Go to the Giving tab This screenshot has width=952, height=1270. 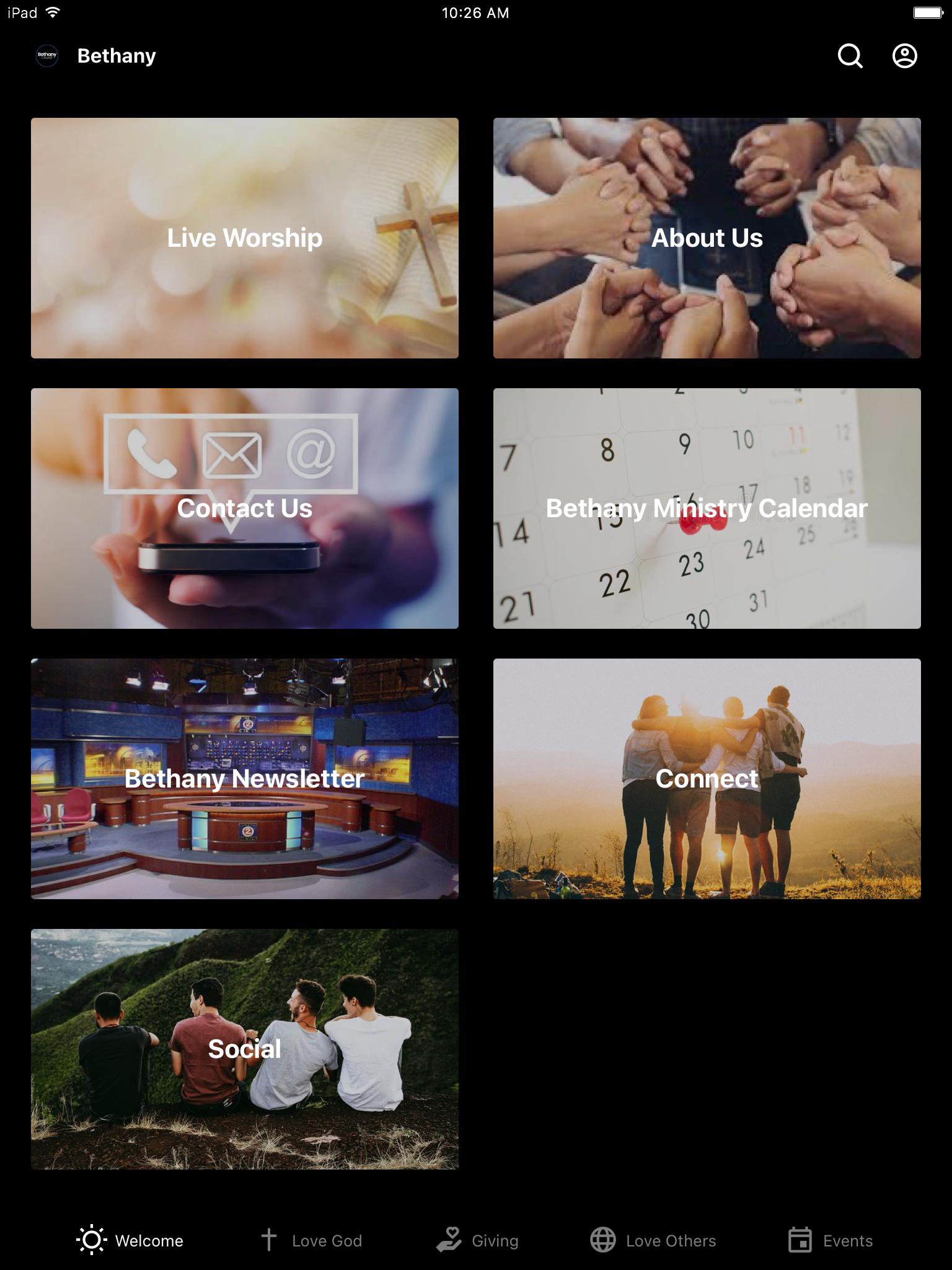pyautogui.click(x=477, y=1240)
